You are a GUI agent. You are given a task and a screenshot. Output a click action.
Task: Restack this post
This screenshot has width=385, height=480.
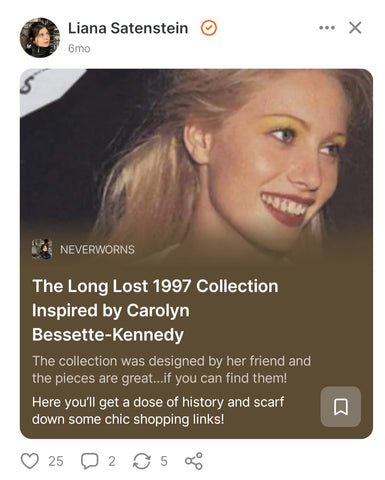coord(142,461)
